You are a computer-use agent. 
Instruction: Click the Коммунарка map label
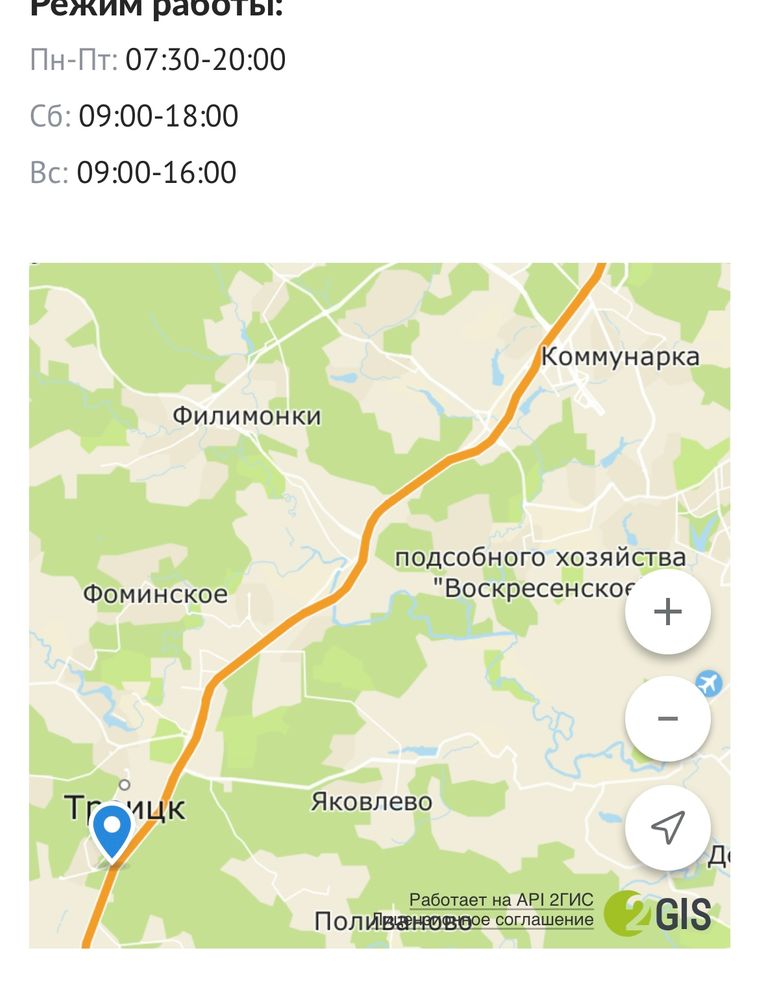622,356
